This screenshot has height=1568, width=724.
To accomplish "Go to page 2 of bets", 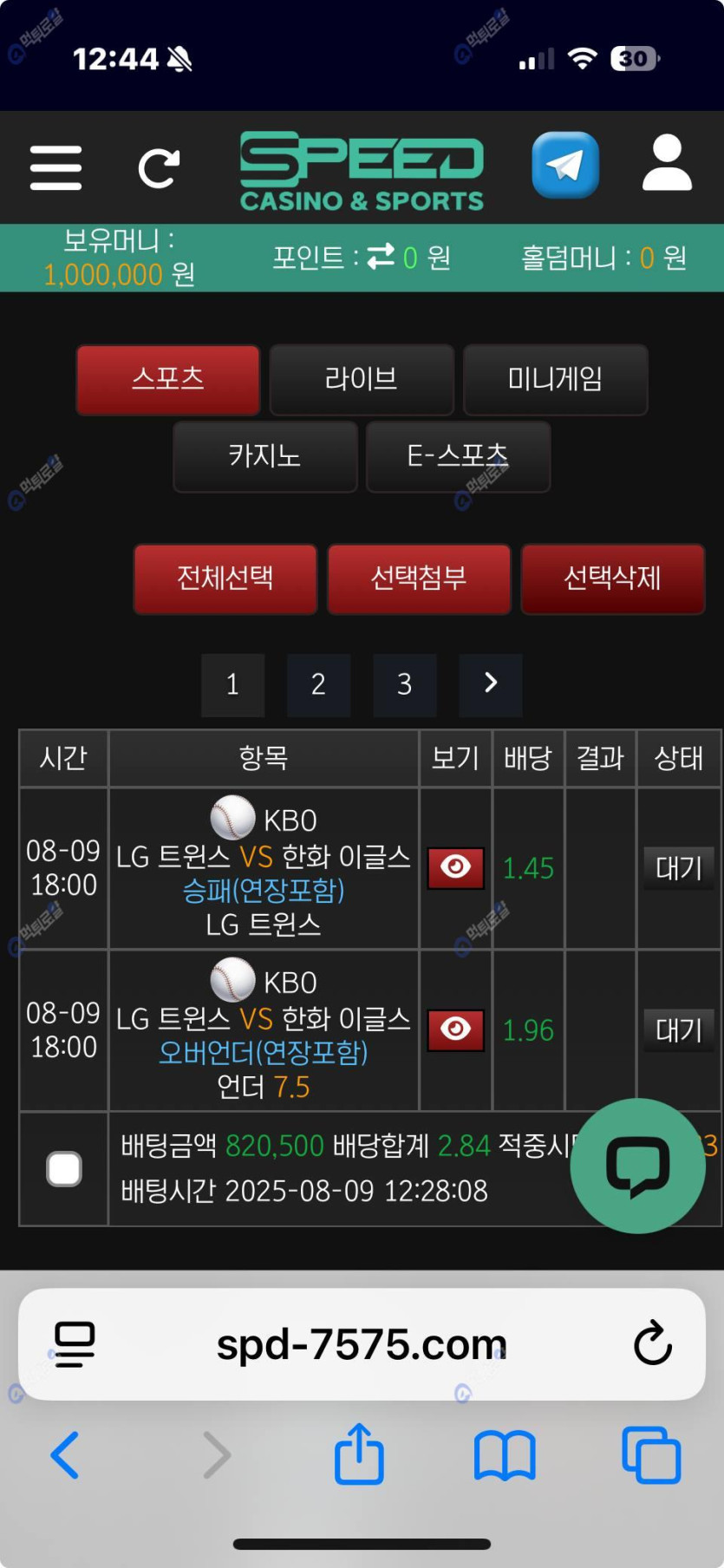I will [x=318, y=684].
